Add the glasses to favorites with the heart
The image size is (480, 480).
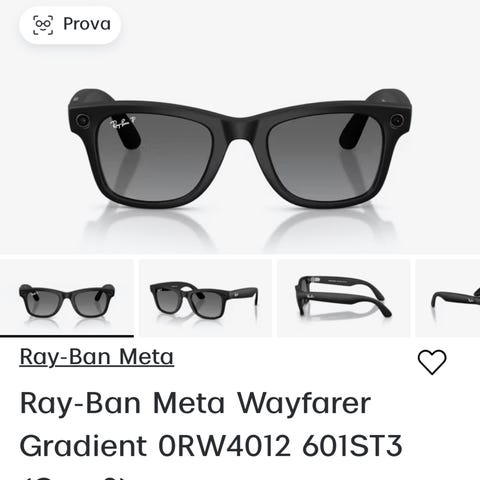432,362
